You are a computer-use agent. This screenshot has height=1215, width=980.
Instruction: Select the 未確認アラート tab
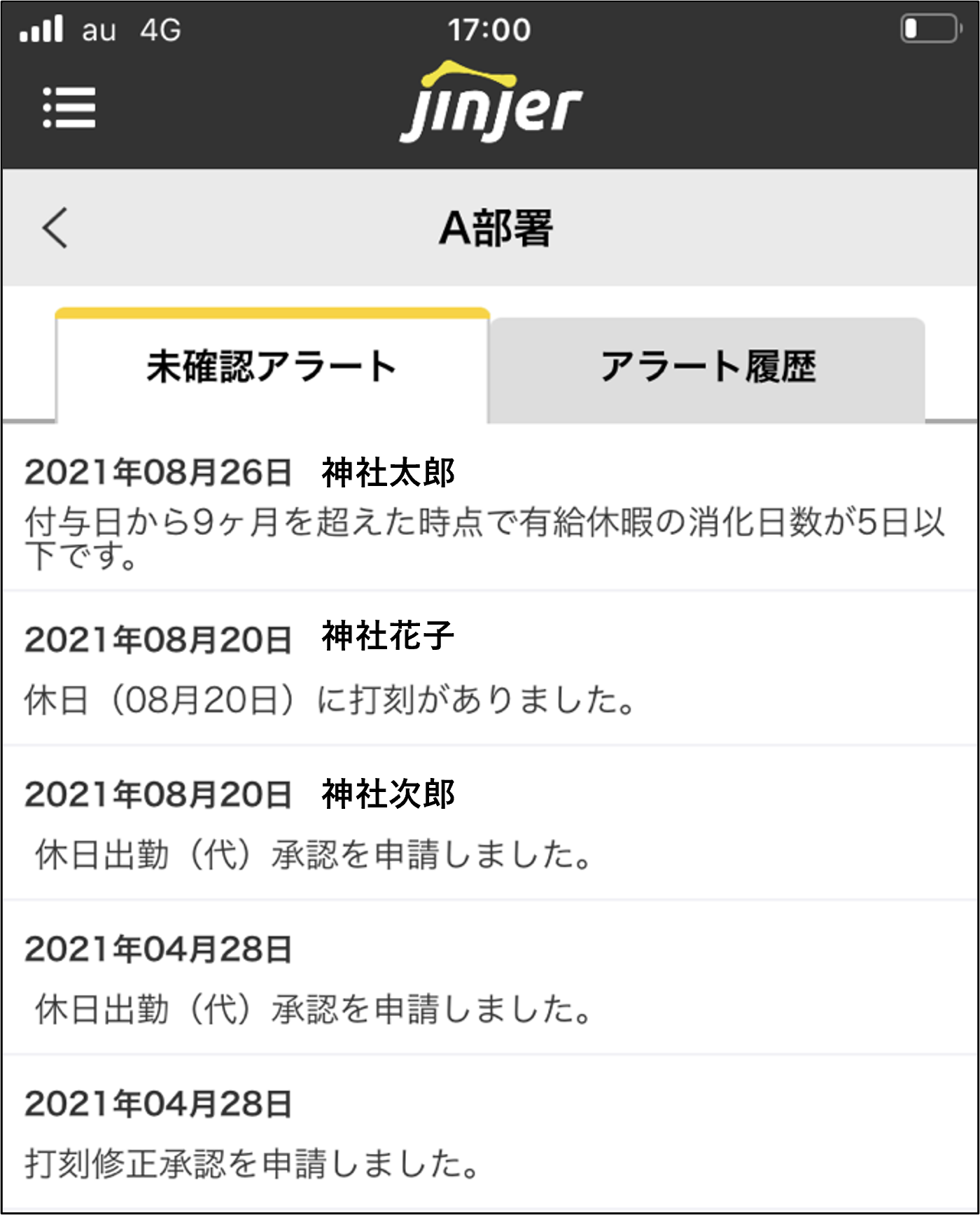click(x=272, y=367)
